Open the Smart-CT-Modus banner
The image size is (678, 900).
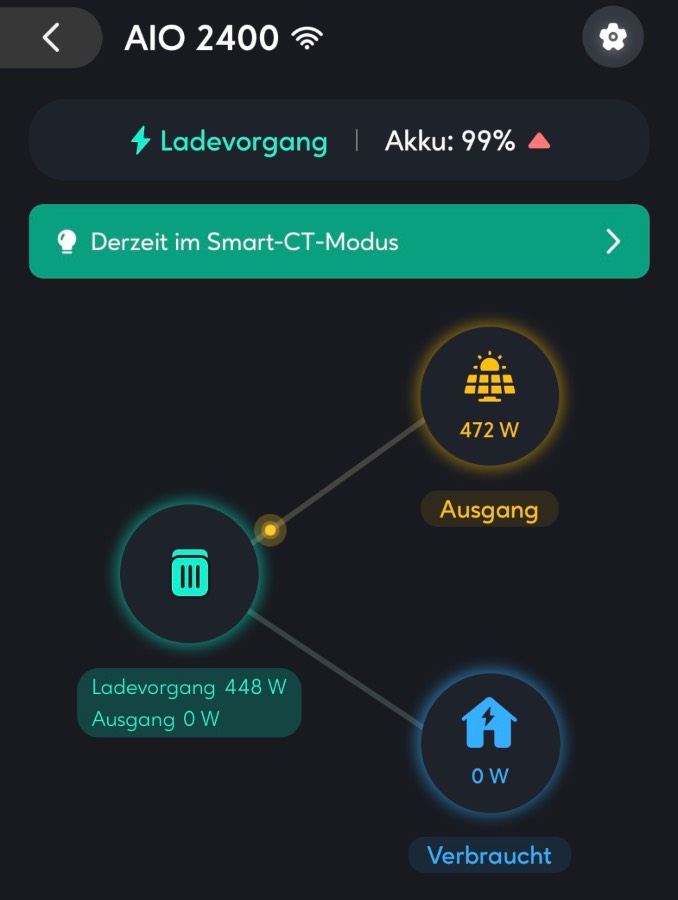(x=339, y=241)
